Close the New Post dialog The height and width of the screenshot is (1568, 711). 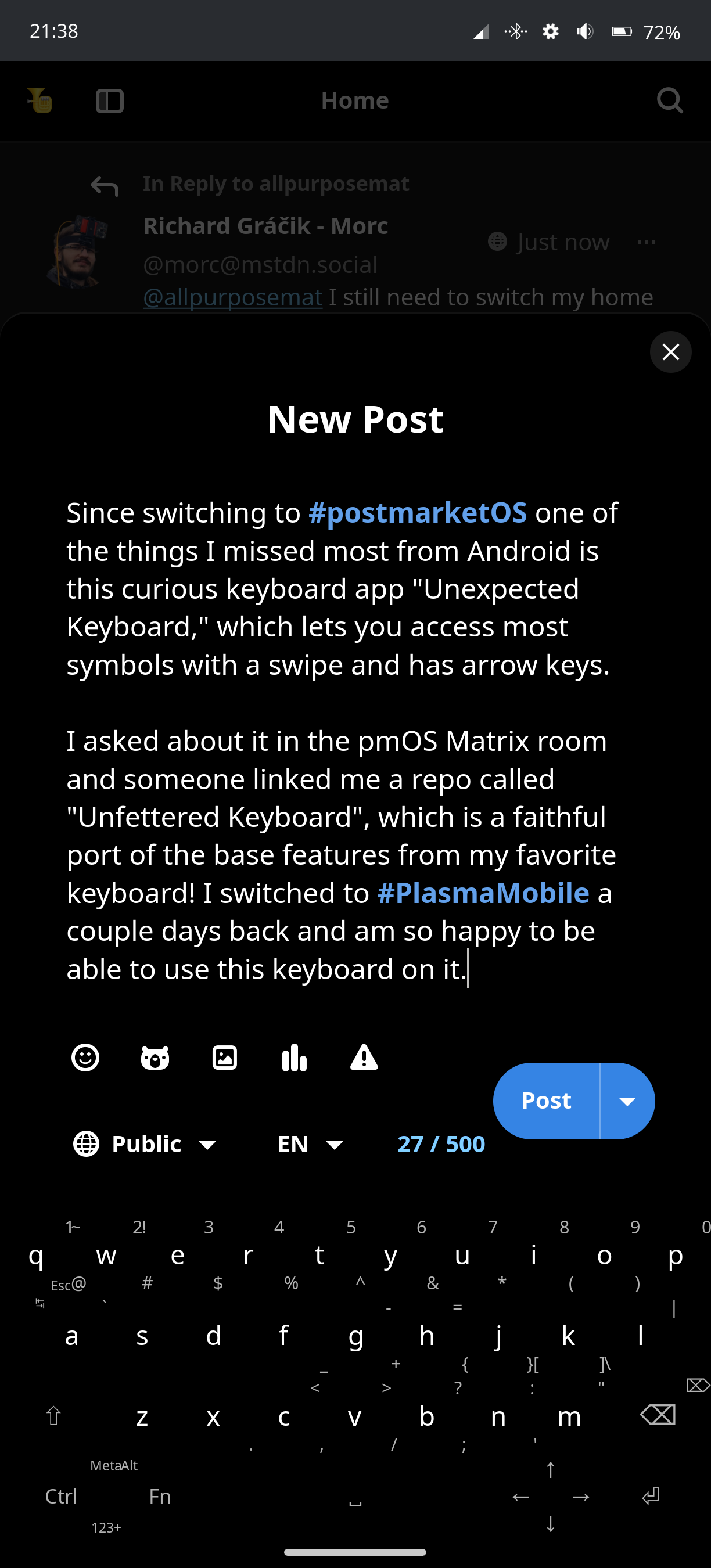670,352
